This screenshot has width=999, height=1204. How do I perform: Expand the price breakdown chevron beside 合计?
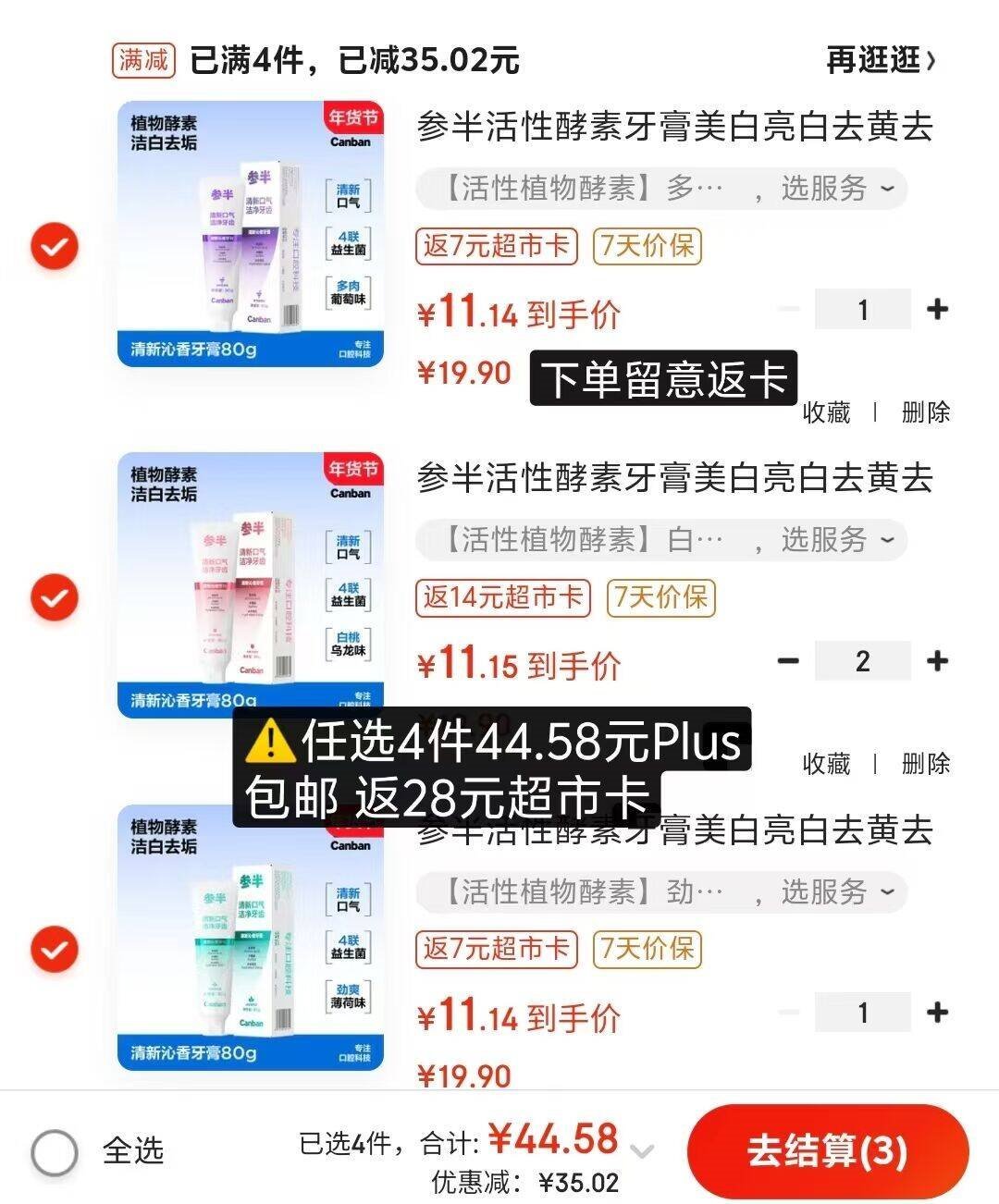click(x=642, y=1151)
